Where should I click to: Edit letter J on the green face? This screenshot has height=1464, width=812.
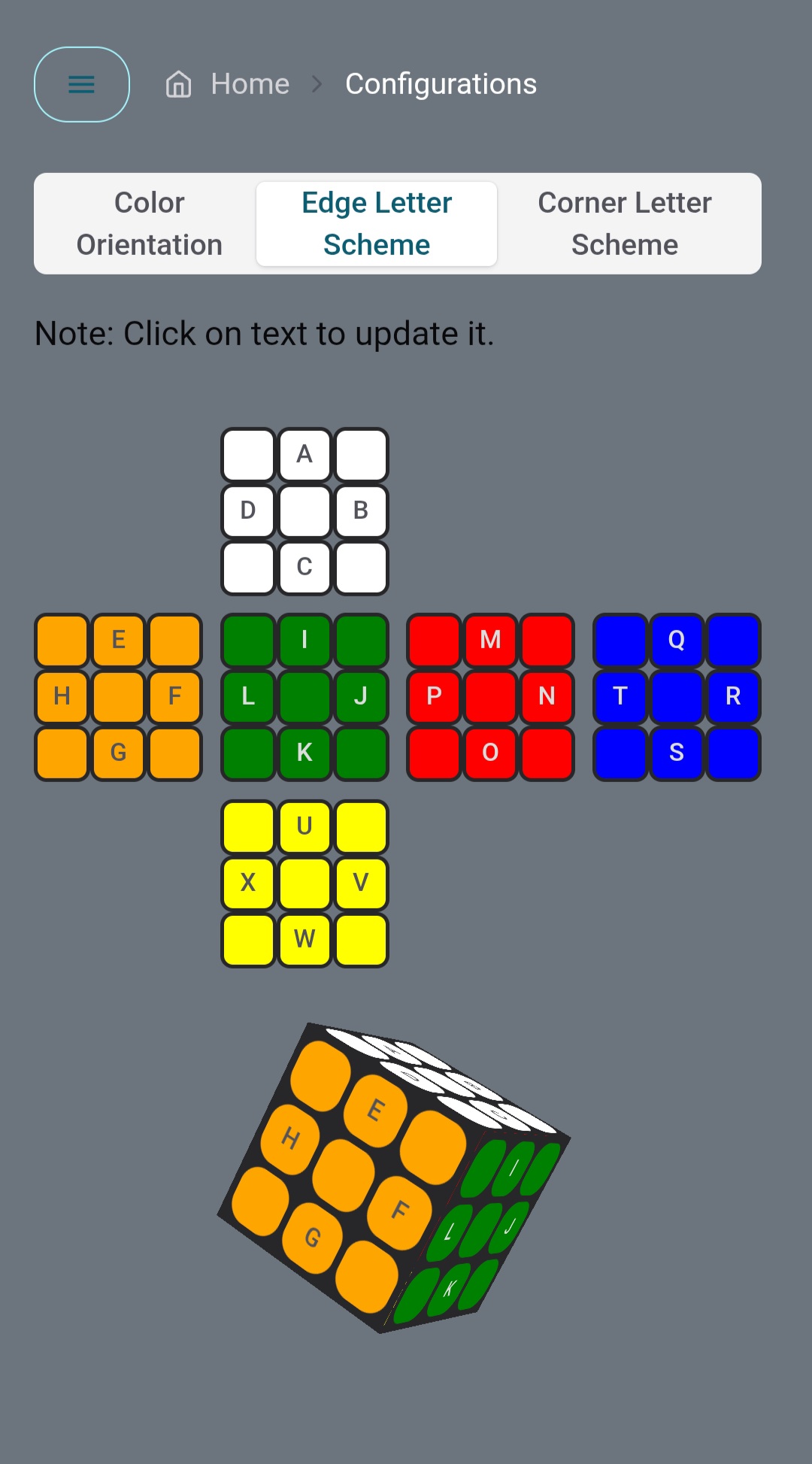click(361, 696)
